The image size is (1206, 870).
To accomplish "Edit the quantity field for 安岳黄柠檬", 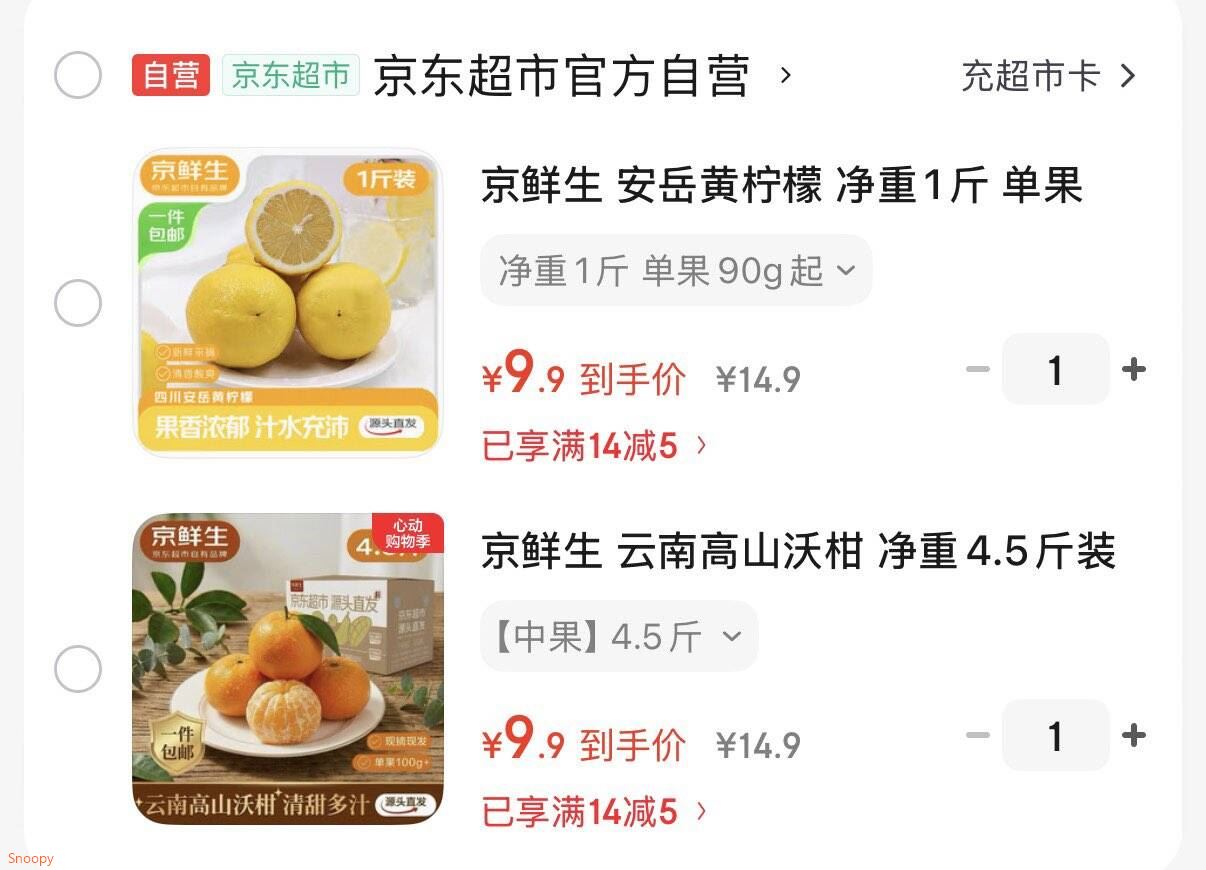I will pos(1056,370).
